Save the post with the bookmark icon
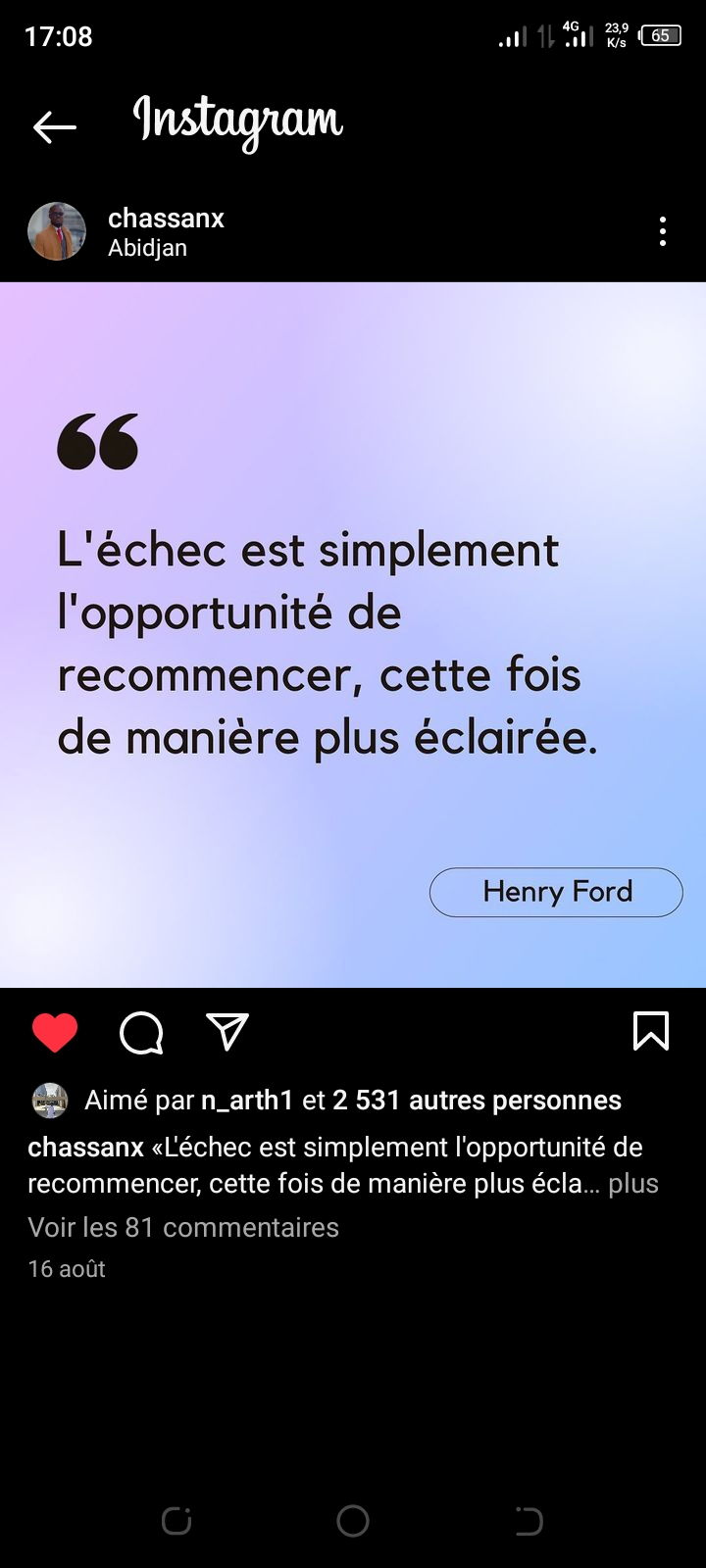This screenshot has width=706, height=1568. point(651,1031)
